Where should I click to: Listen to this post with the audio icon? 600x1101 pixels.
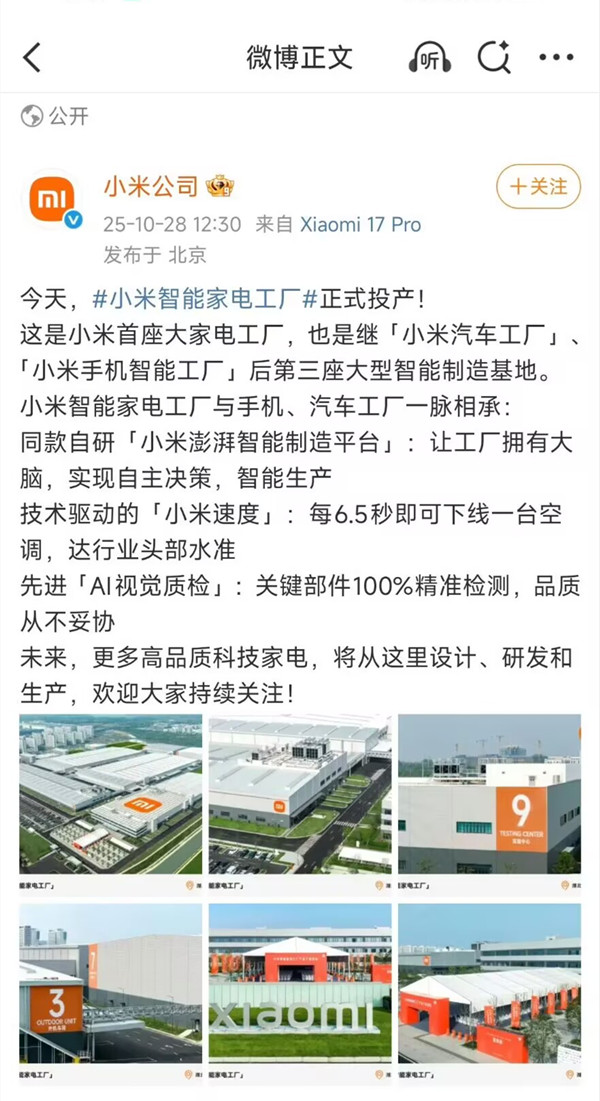(x=430, y=58)
